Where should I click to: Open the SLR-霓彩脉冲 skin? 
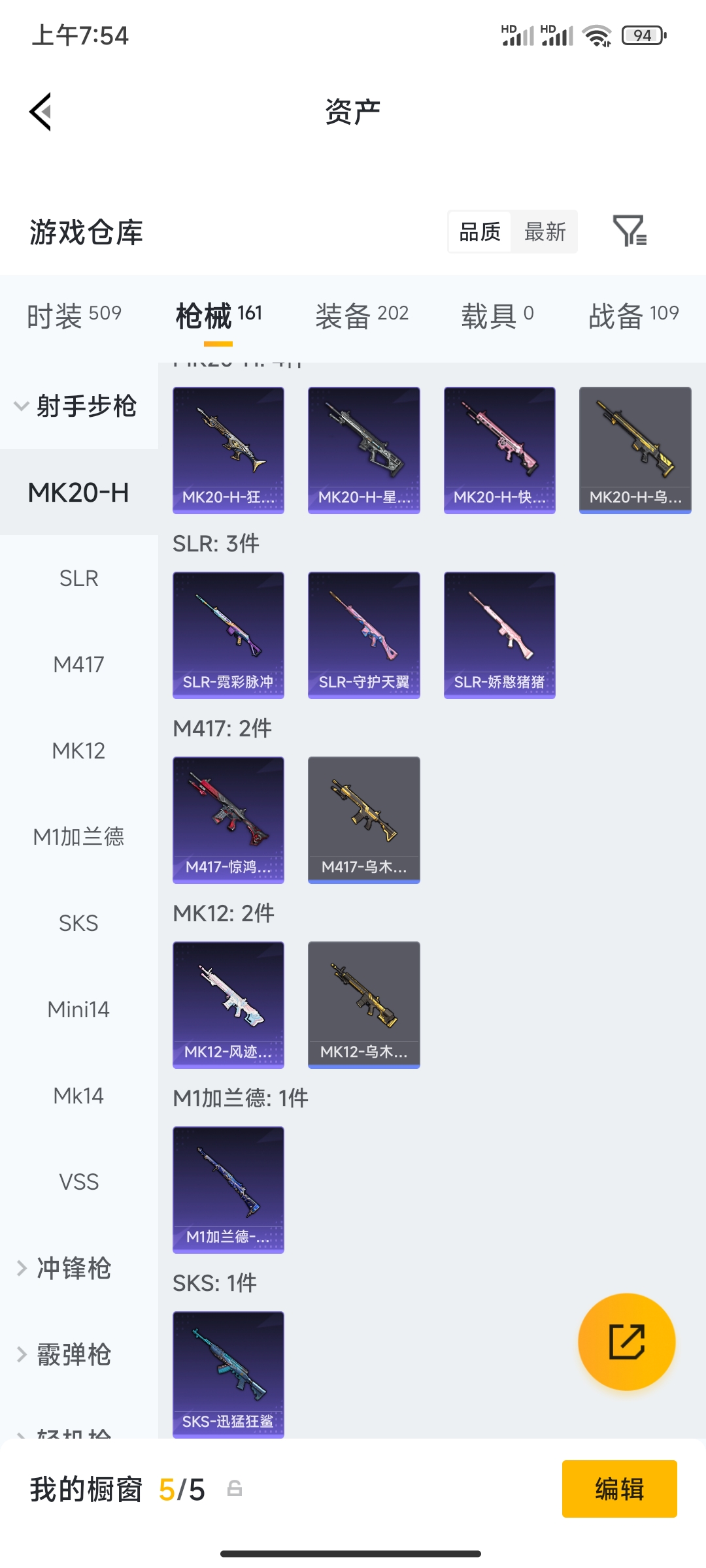tap(228, 635)
